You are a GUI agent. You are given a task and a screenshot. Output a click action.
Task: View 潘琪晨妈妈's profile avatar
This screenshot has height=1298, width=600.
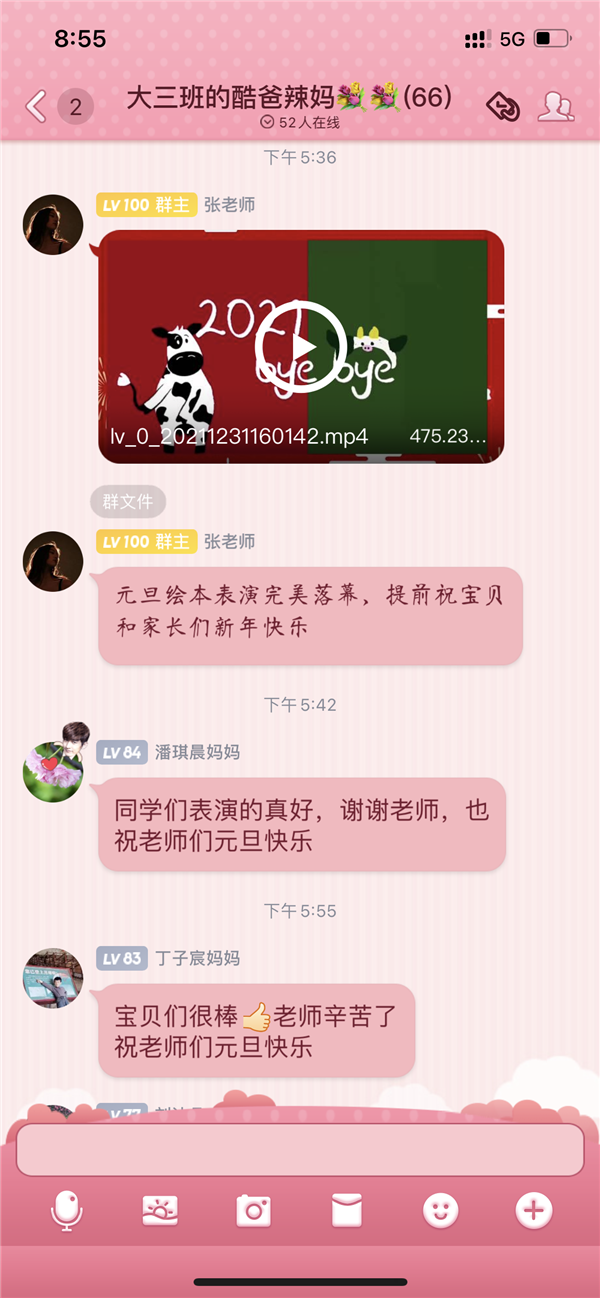pos(53,771)
